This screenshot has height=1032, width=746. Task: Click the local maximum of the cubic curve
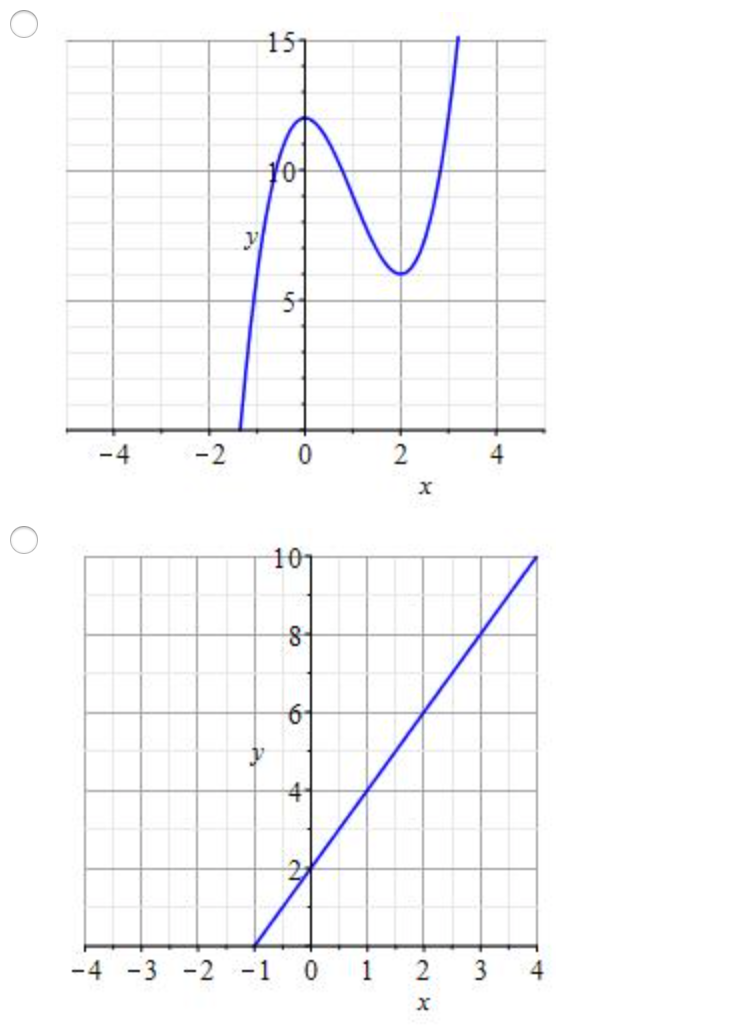click(307, 116)
